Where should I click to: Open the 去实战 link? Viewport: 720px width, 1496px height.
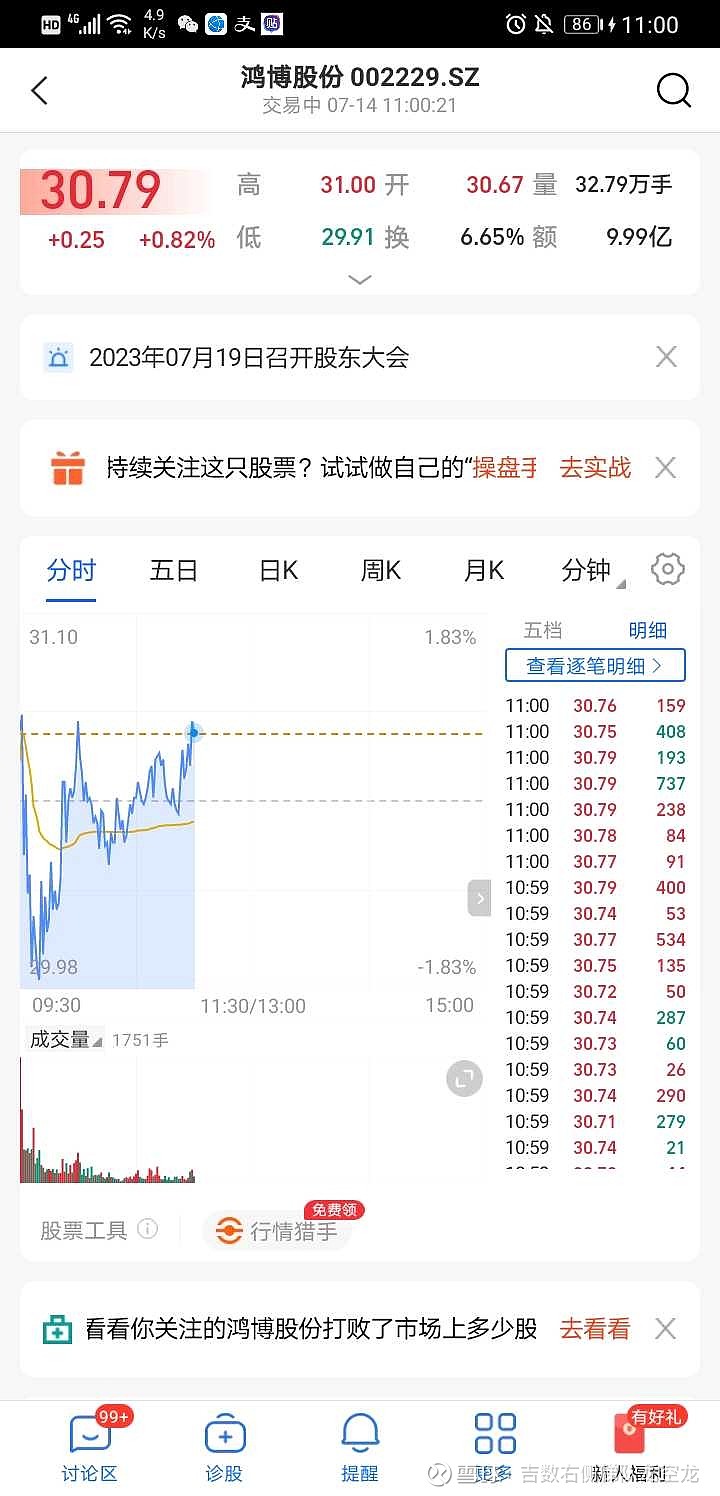[x=595, y=467]
